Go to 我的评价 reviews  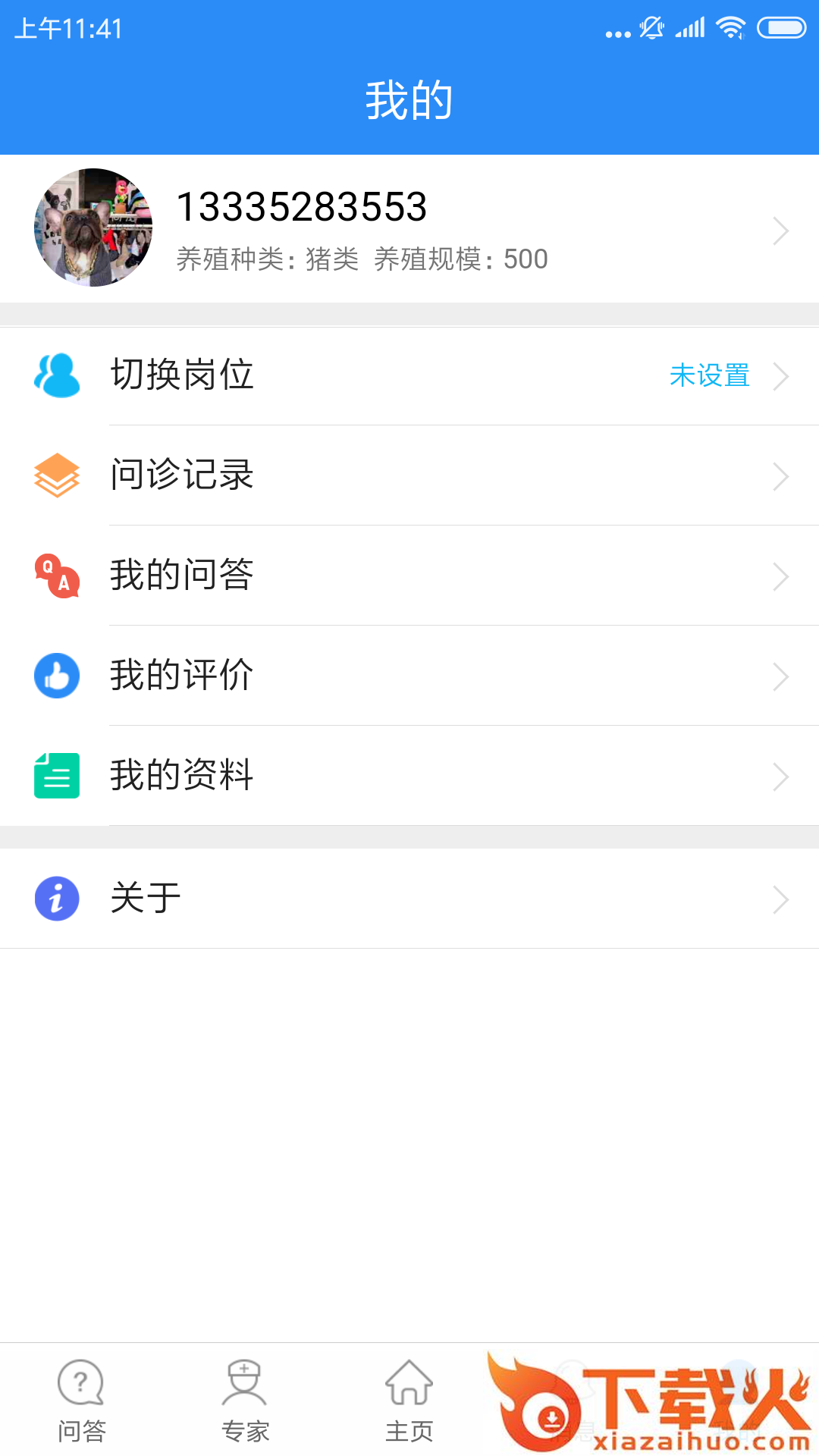point(409,676)
